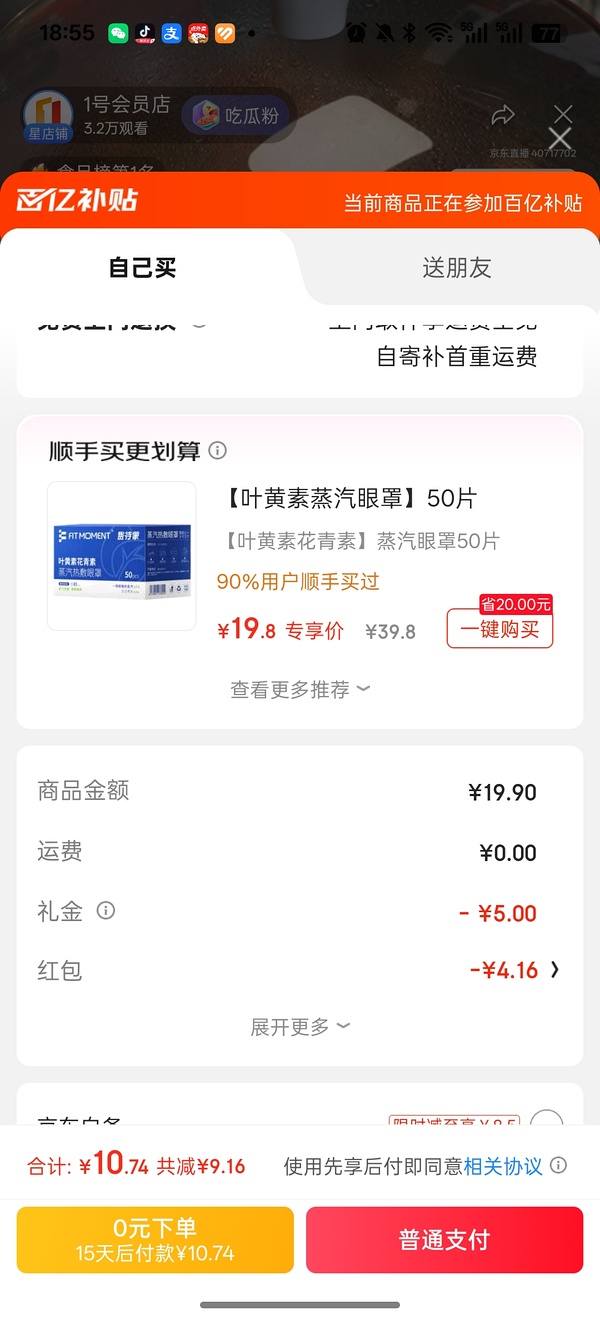Show info about 礼金 discount

[x=105, y=911]
